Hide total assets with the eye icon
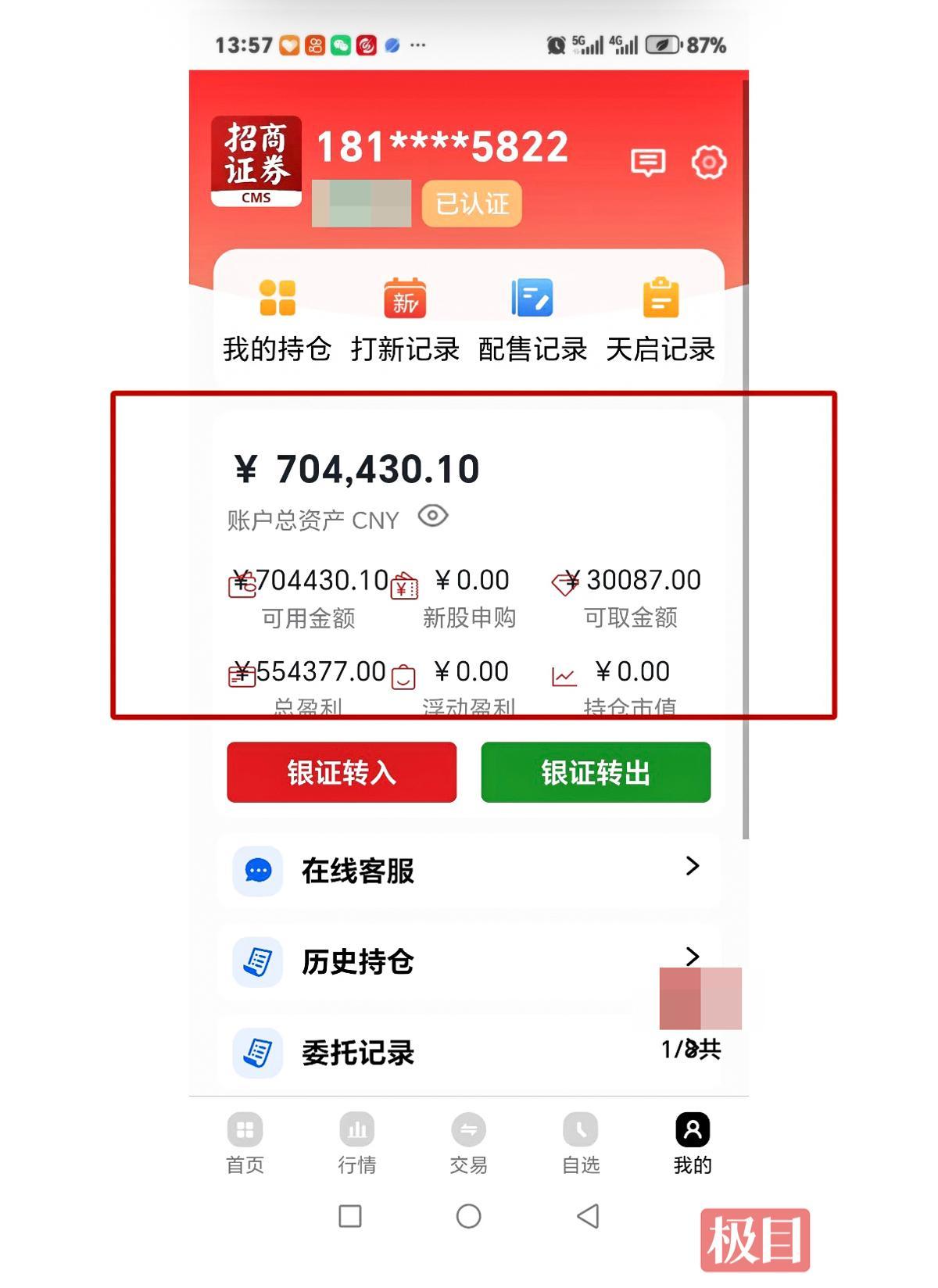The width and height of the screenshot is (938, 1288). [432, 517]
